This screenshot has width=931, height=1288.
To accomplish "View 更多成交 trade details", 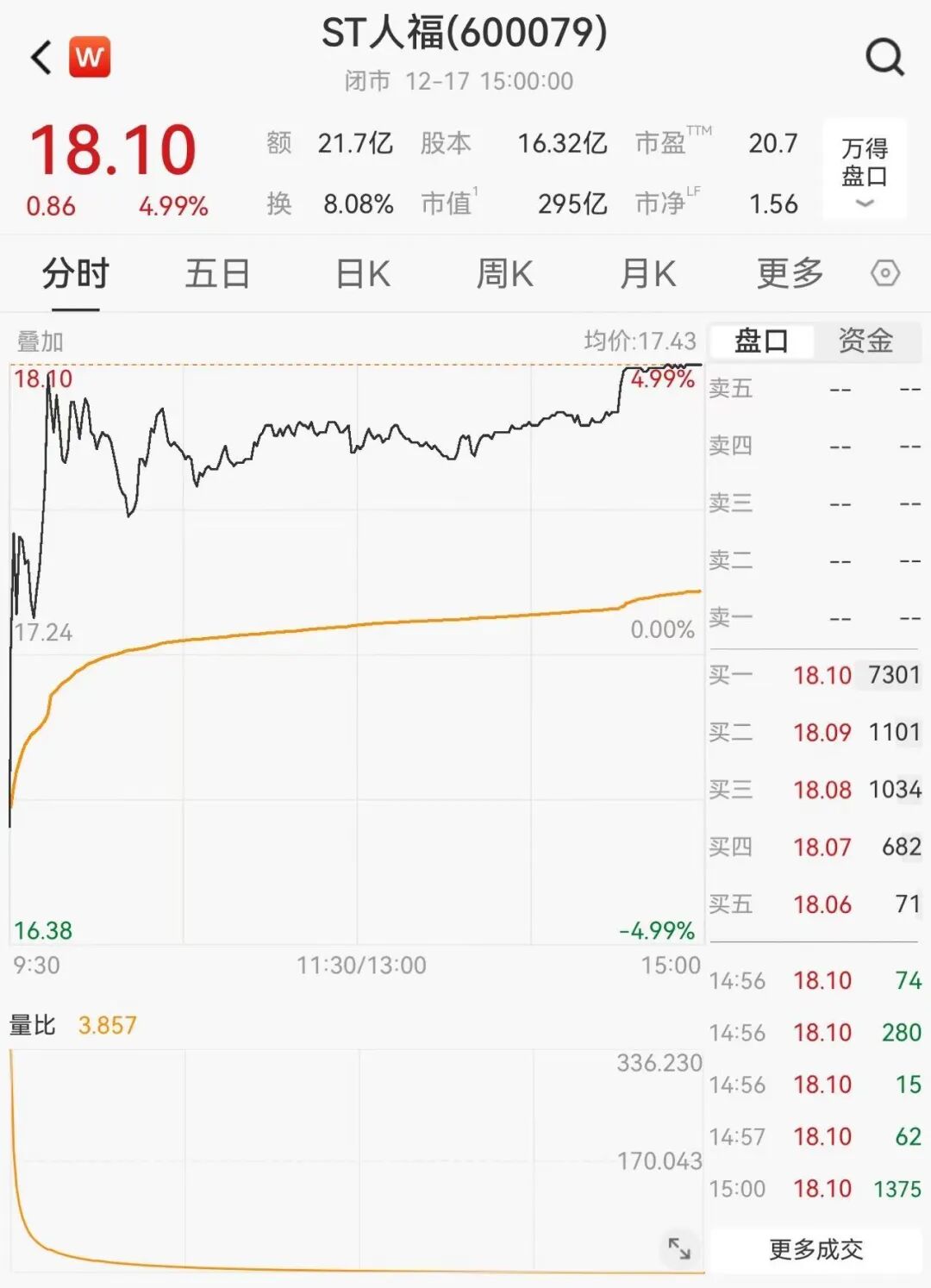I will point(815,1249).
